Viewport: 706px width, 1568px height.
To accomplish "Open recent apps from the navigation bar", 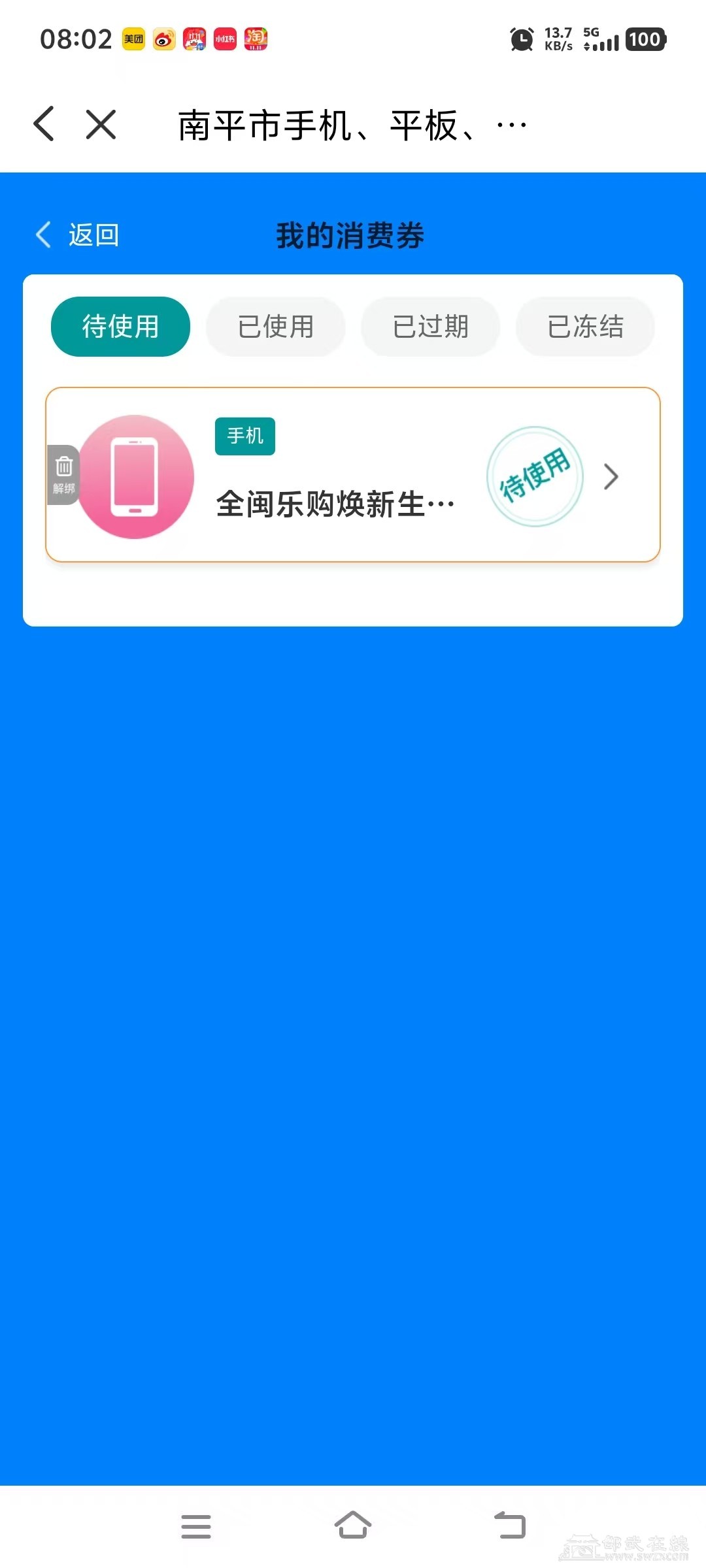I will tap(196, 1527).
